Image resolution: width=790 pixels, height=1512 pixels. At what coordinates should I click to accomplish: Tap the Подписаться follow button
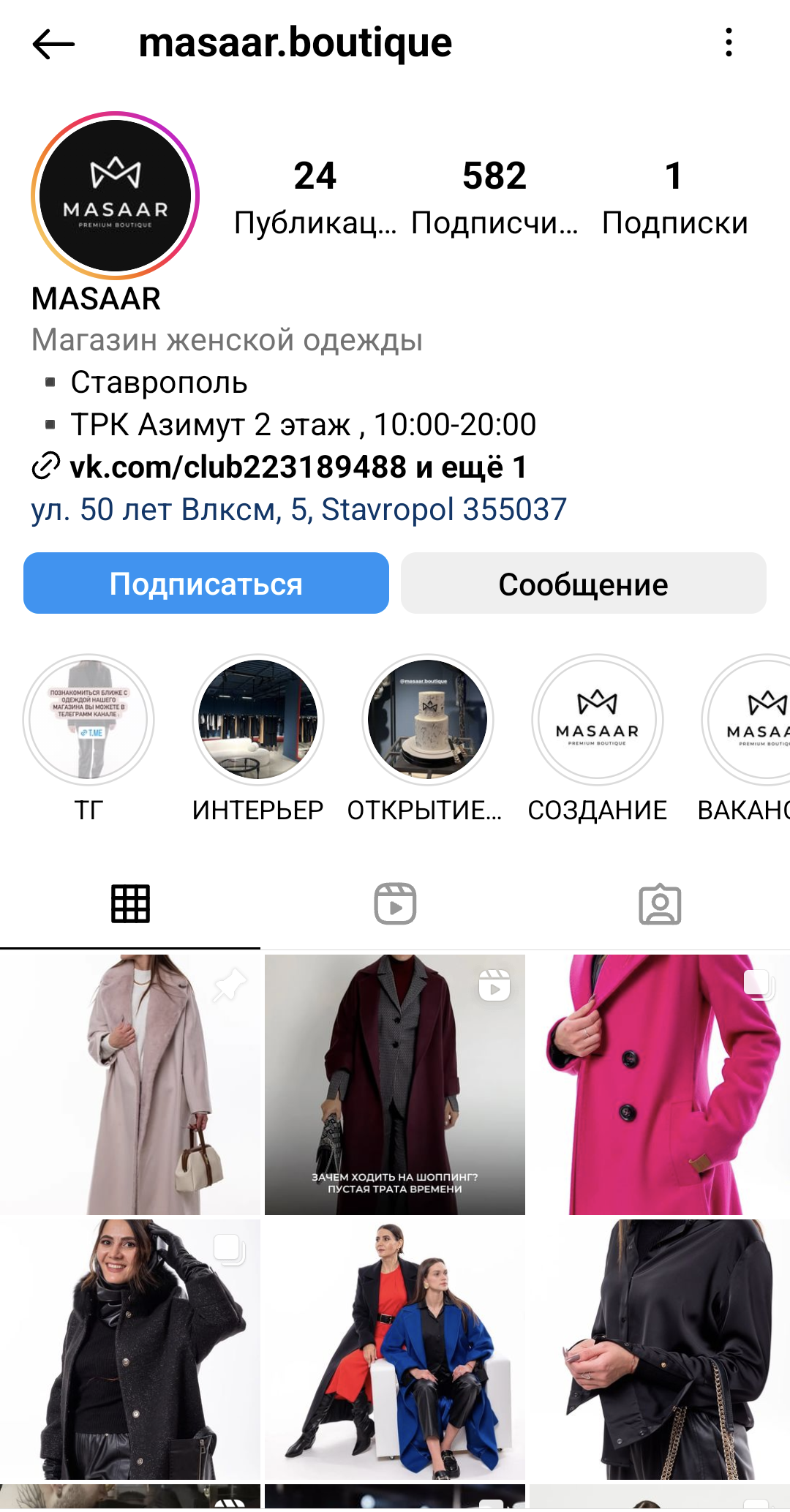[206, 583]
